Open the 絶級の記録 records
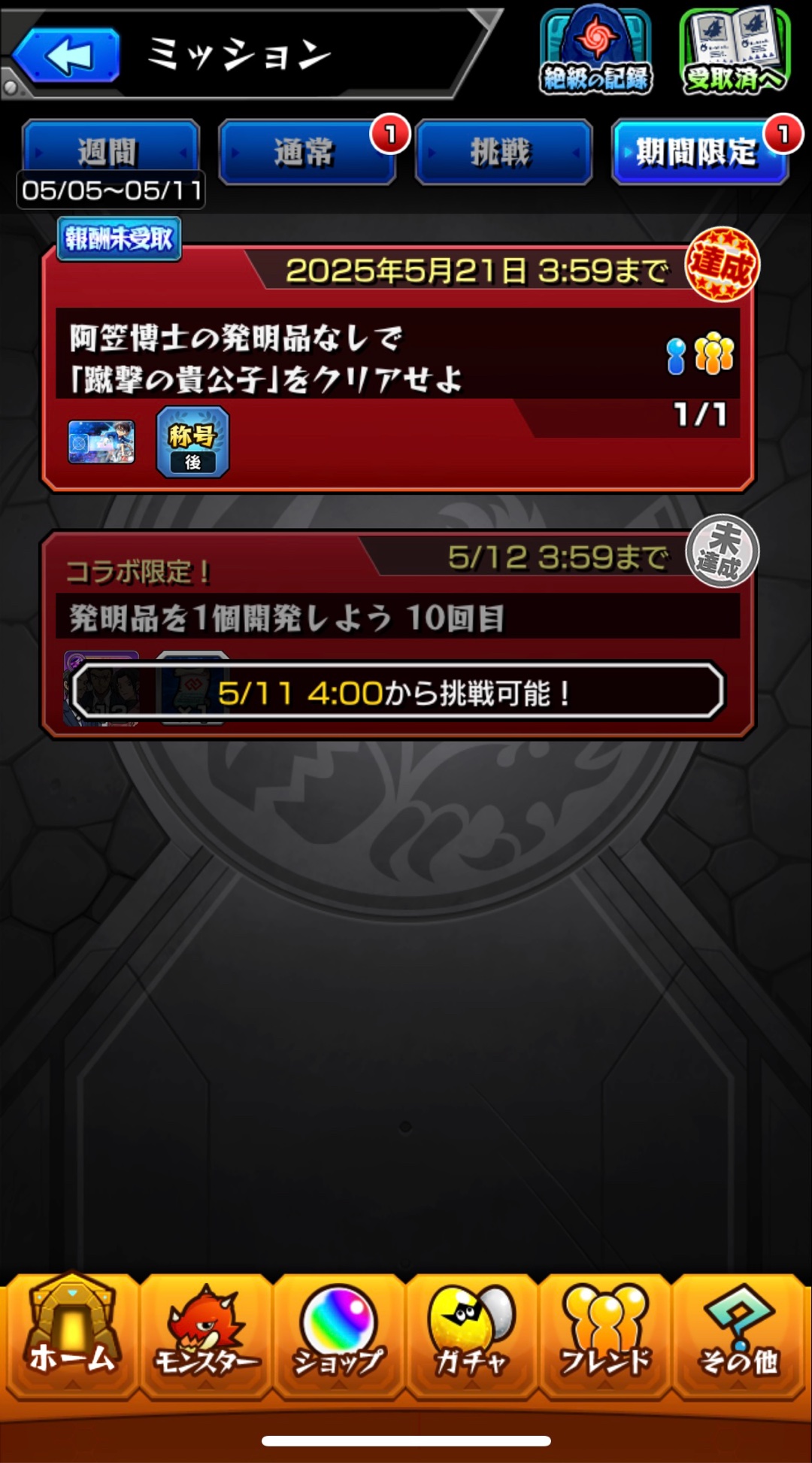 point(595,52)
